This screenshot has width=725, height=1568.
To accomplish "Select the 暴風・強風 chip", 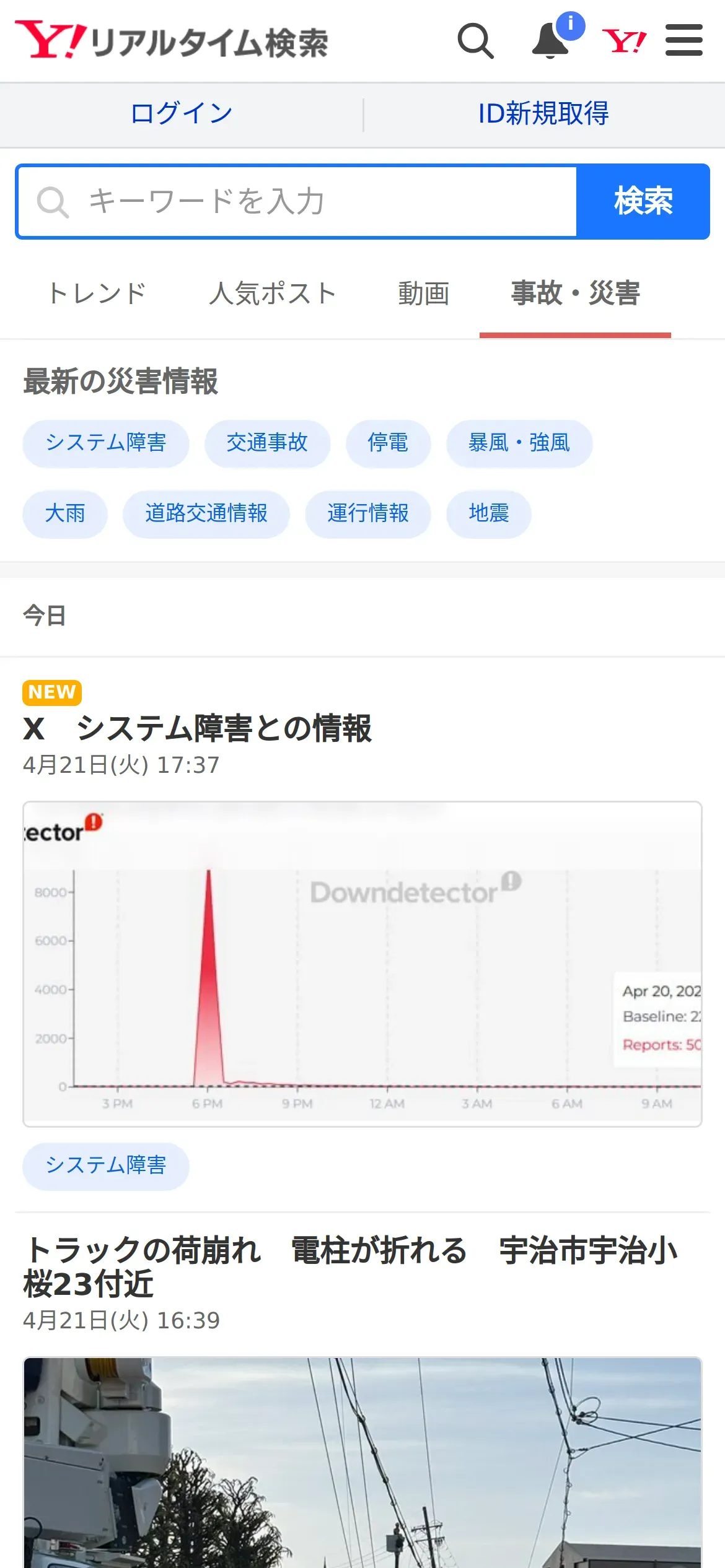I will tap(519, 443).
